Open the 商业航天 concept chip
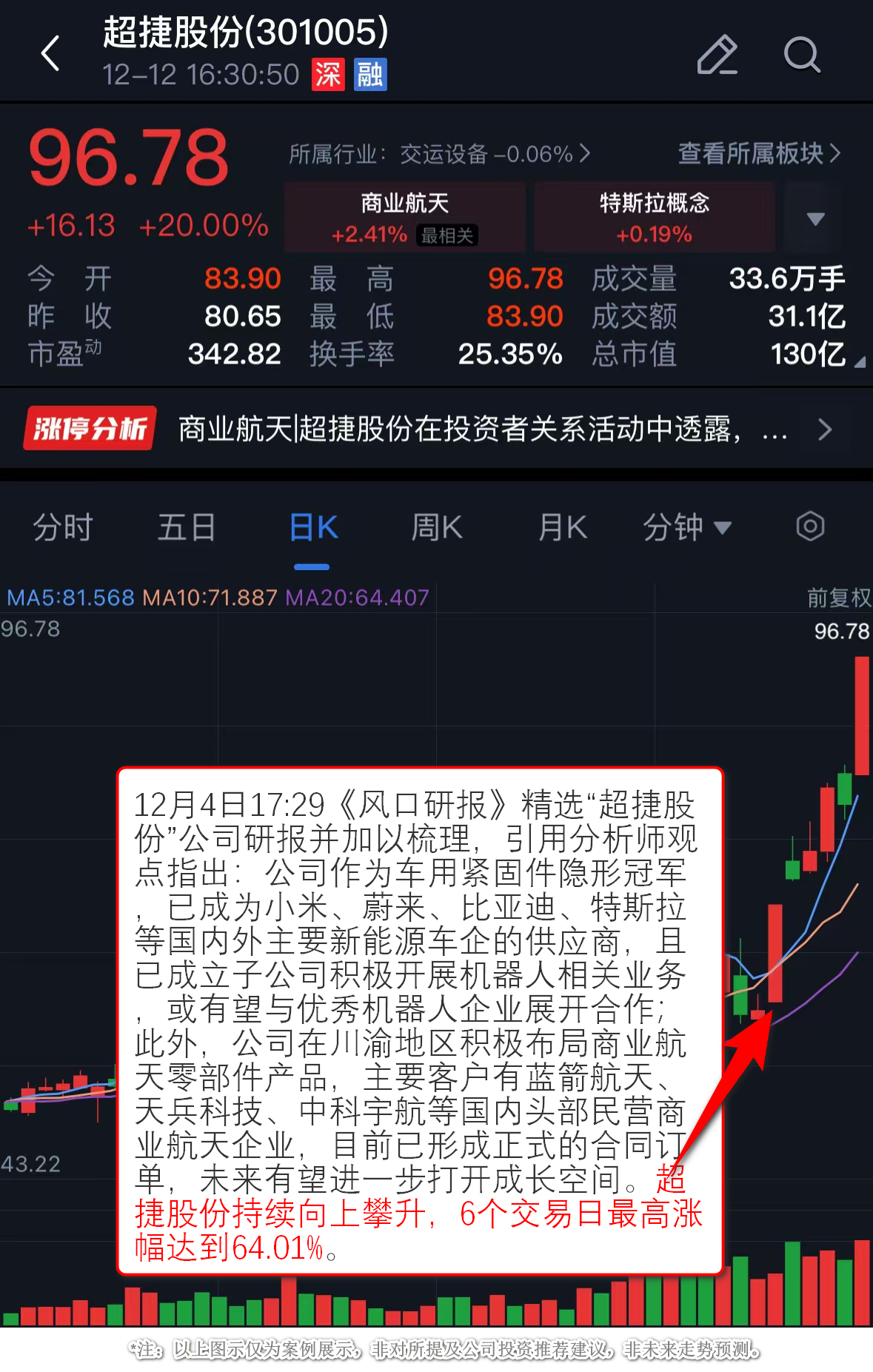The image size is (873, 1372). tap(404, 217)
